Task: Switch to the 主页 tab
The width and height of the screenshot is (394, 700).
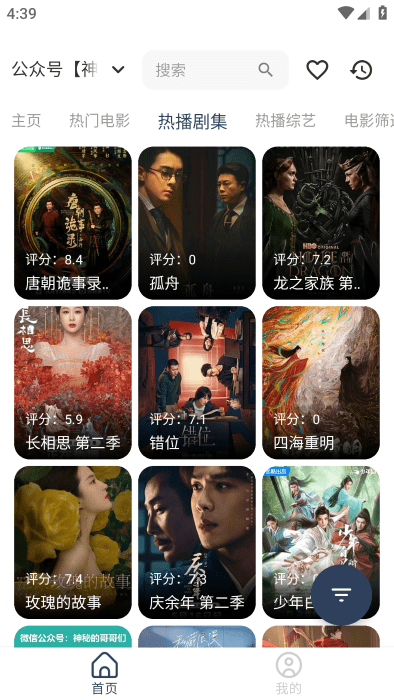Action: coord(26,121)
